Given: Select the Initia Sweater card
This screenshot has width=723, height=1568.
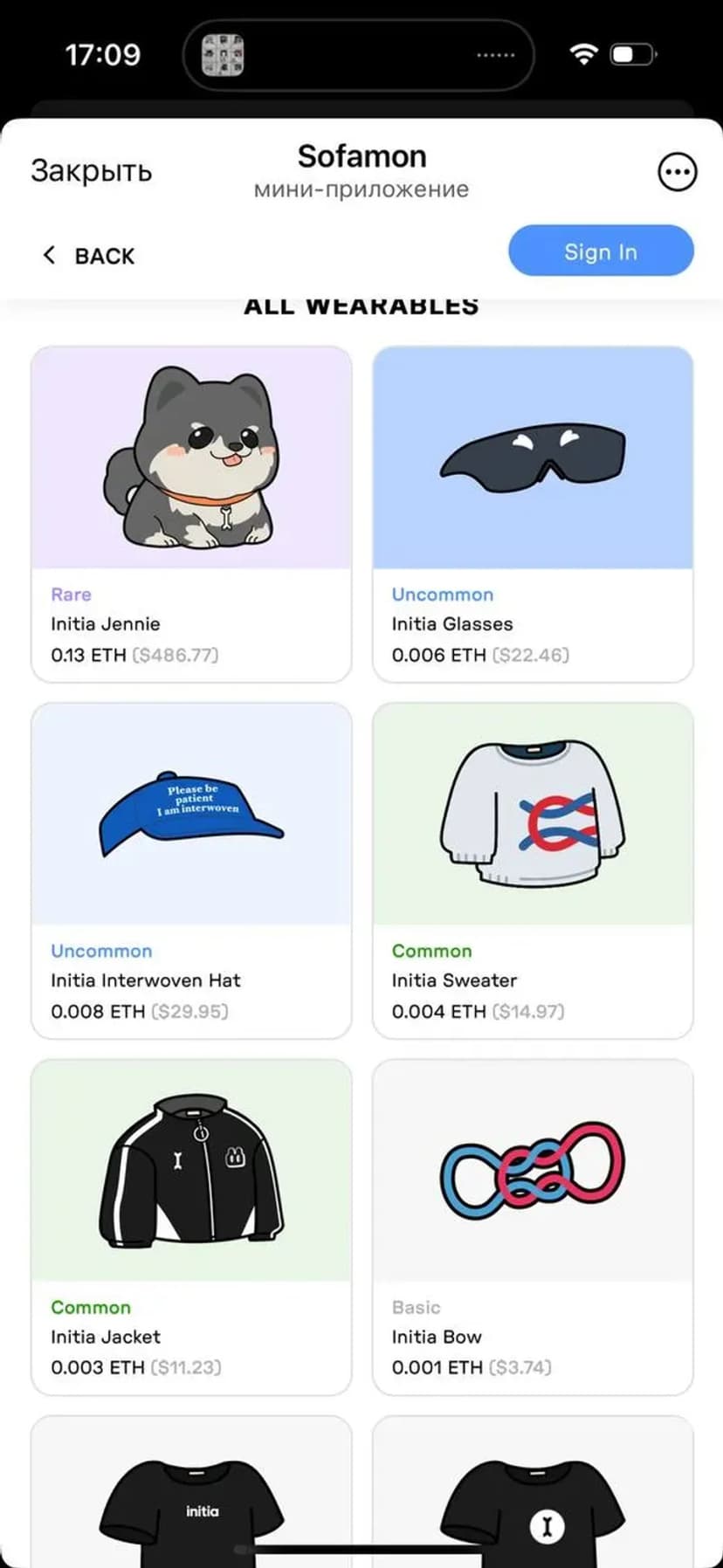Looking at the screenshot, I should coord(533,870).
